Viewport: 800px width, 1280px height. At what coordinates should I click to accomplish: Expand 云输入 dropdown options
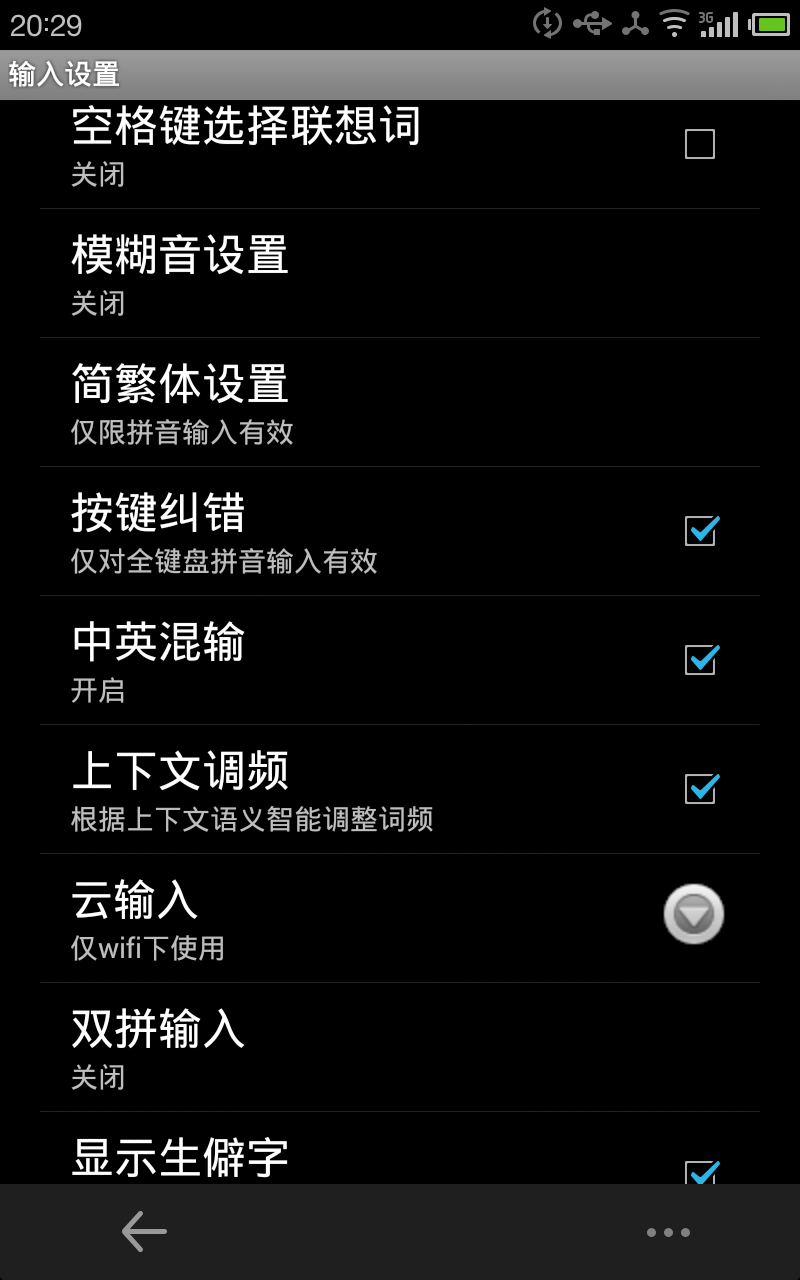click(693, 914)
